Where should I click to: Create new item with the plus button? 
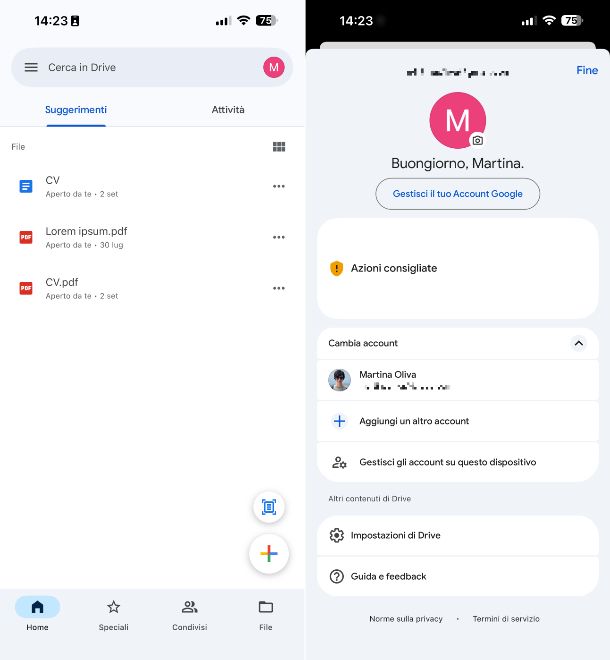[x=268, y=553]
